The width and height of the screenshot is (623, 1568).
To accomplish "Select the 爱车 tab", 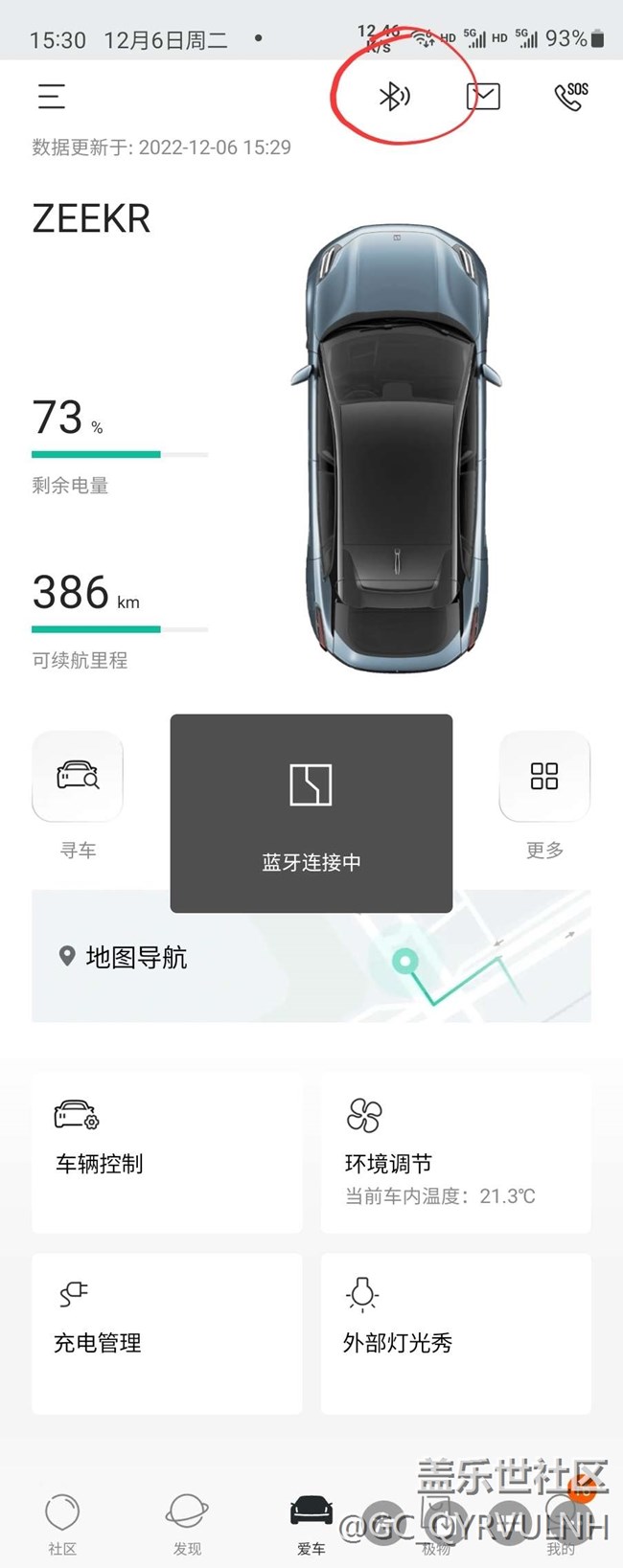I will [x=311, y=1523].
